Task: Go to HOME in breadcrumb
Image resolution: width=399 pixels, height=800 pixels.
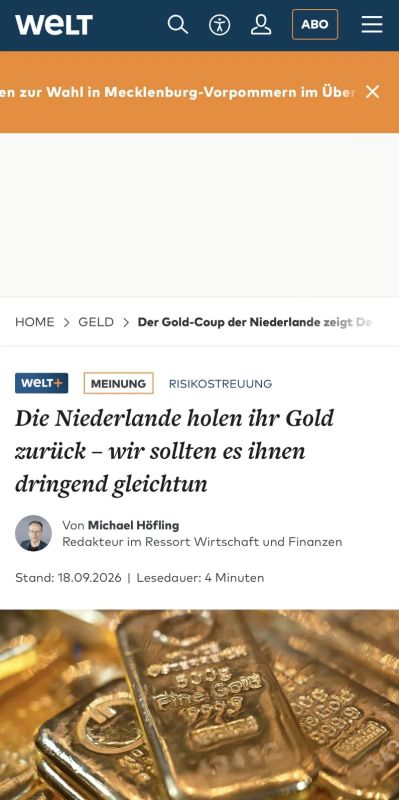Action: click(x=35, y=322)
